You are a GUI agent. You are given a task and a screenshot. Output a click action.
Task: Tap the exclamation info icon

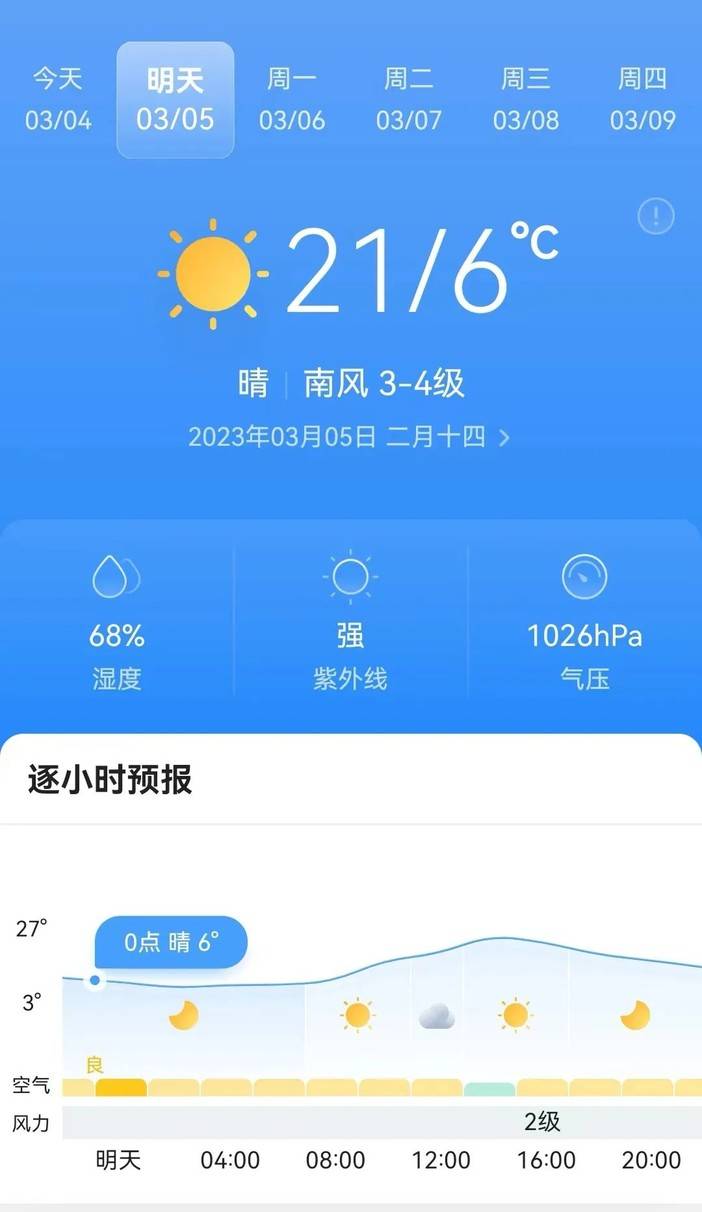point(656,216)
